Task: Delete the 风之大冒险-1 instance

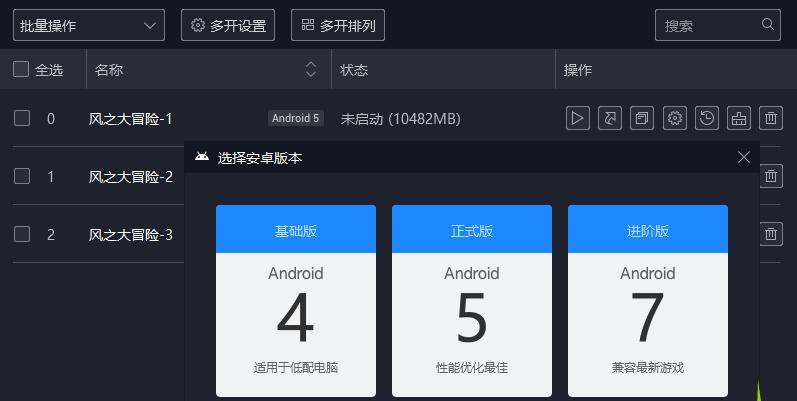Action: pyautogui.click(x=770, y=118)
